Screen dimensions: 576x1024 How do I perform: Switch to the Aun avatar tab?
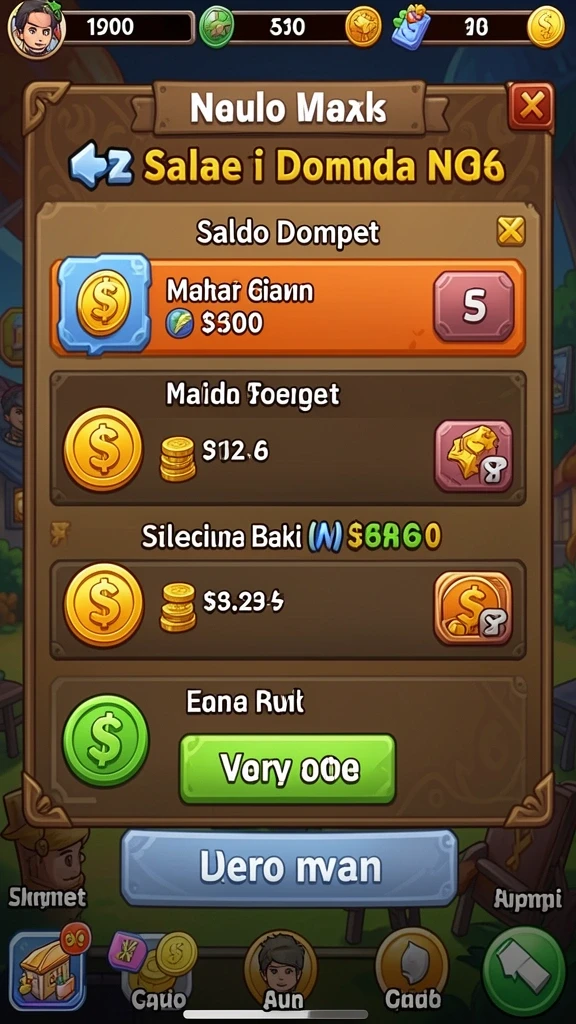coord(281,969)
